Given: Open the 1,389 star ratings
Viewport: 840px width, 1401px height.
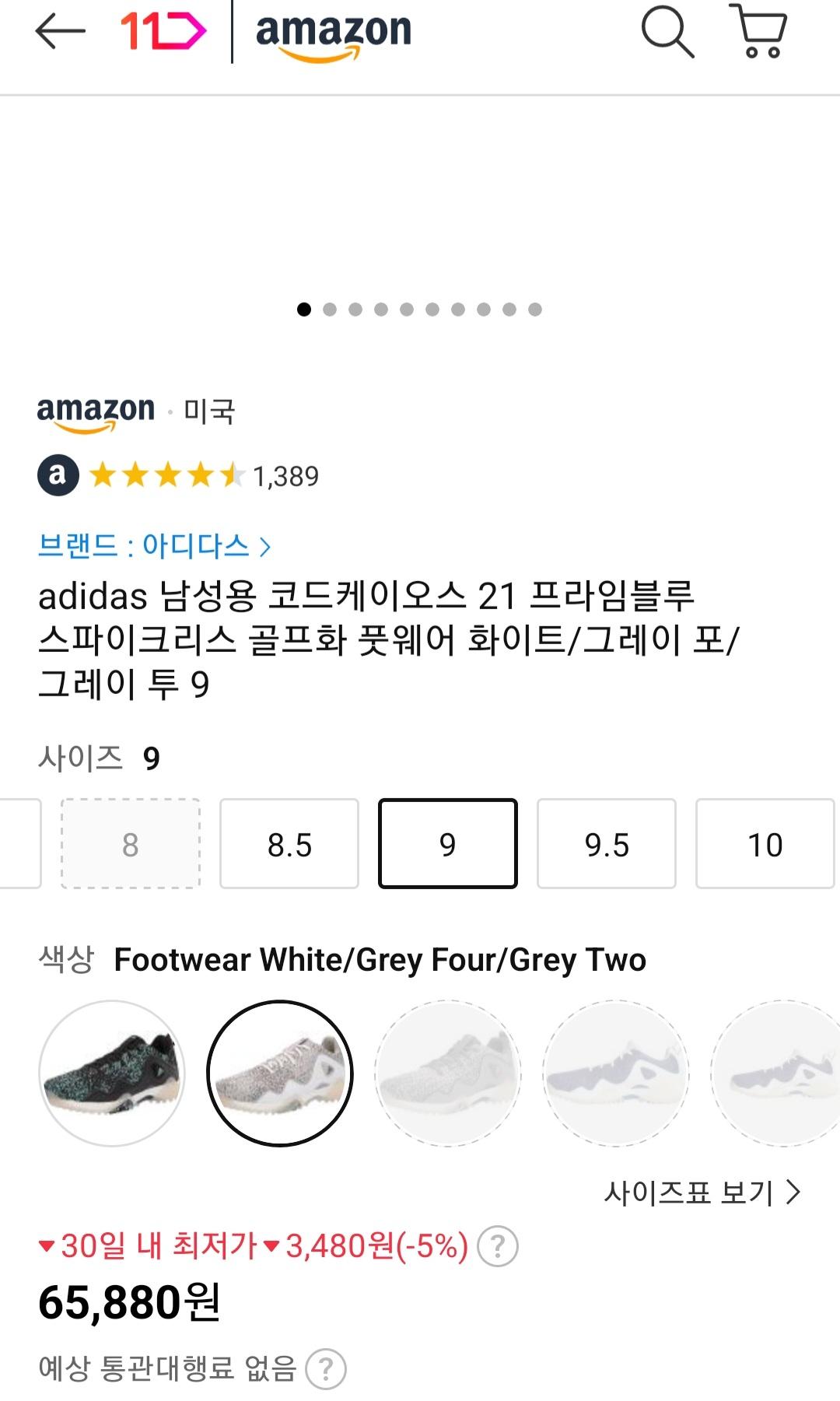Looking at the screenshot, I should point(285,476).
